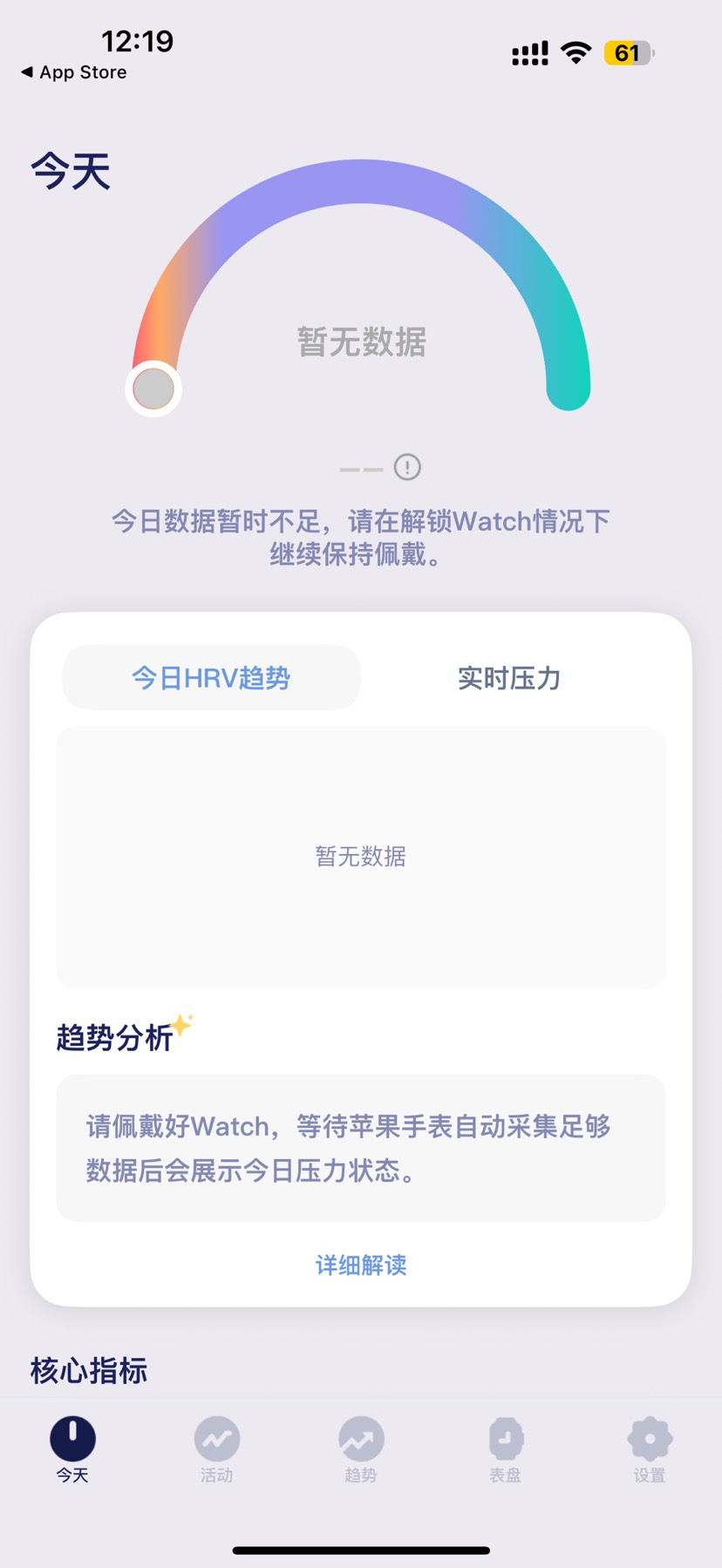This screenshot has width=722, height=1568.
Task: Go to the 活动 tab
Action: pos(216,1449)
